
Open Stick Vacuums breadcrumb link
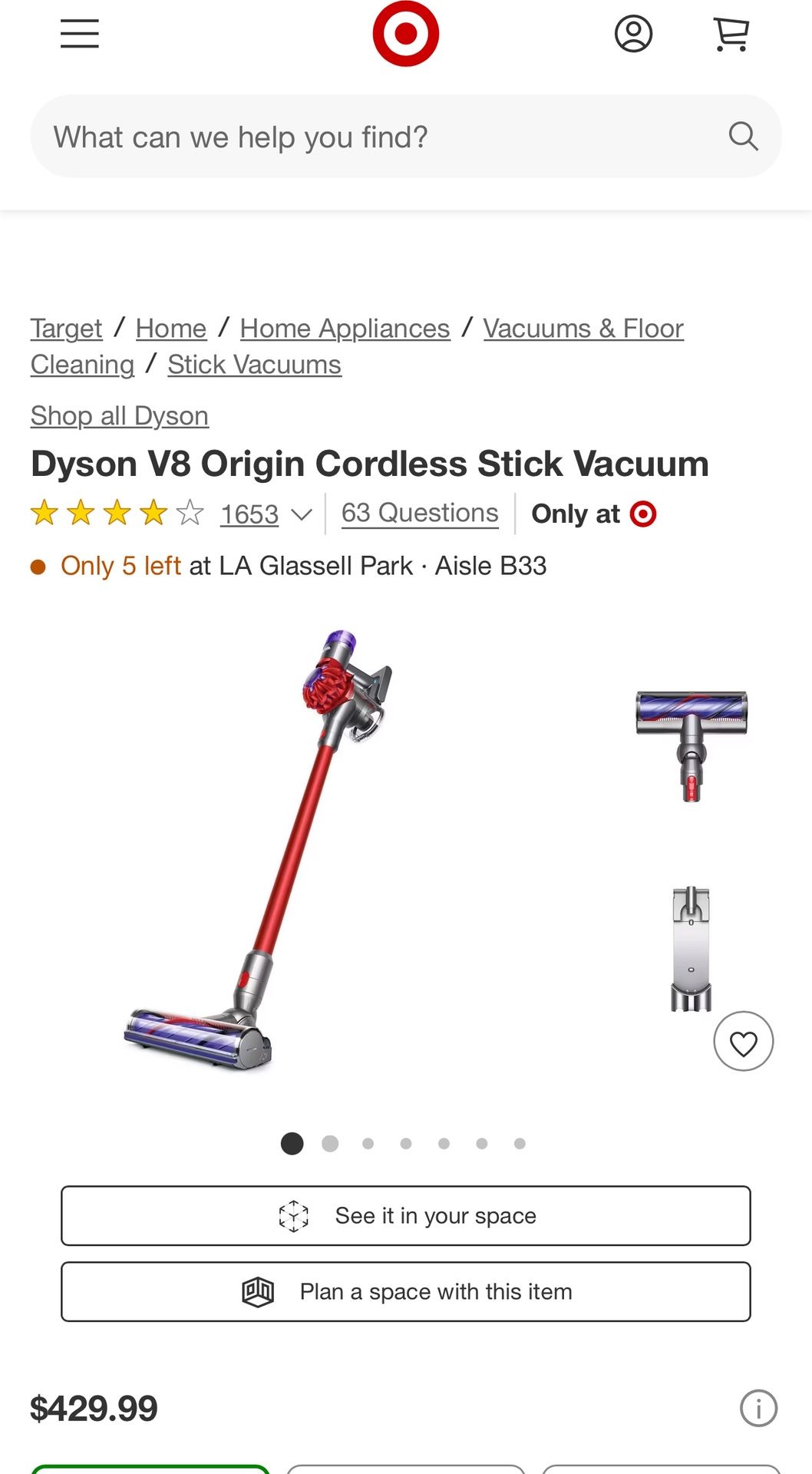(254, 365)
